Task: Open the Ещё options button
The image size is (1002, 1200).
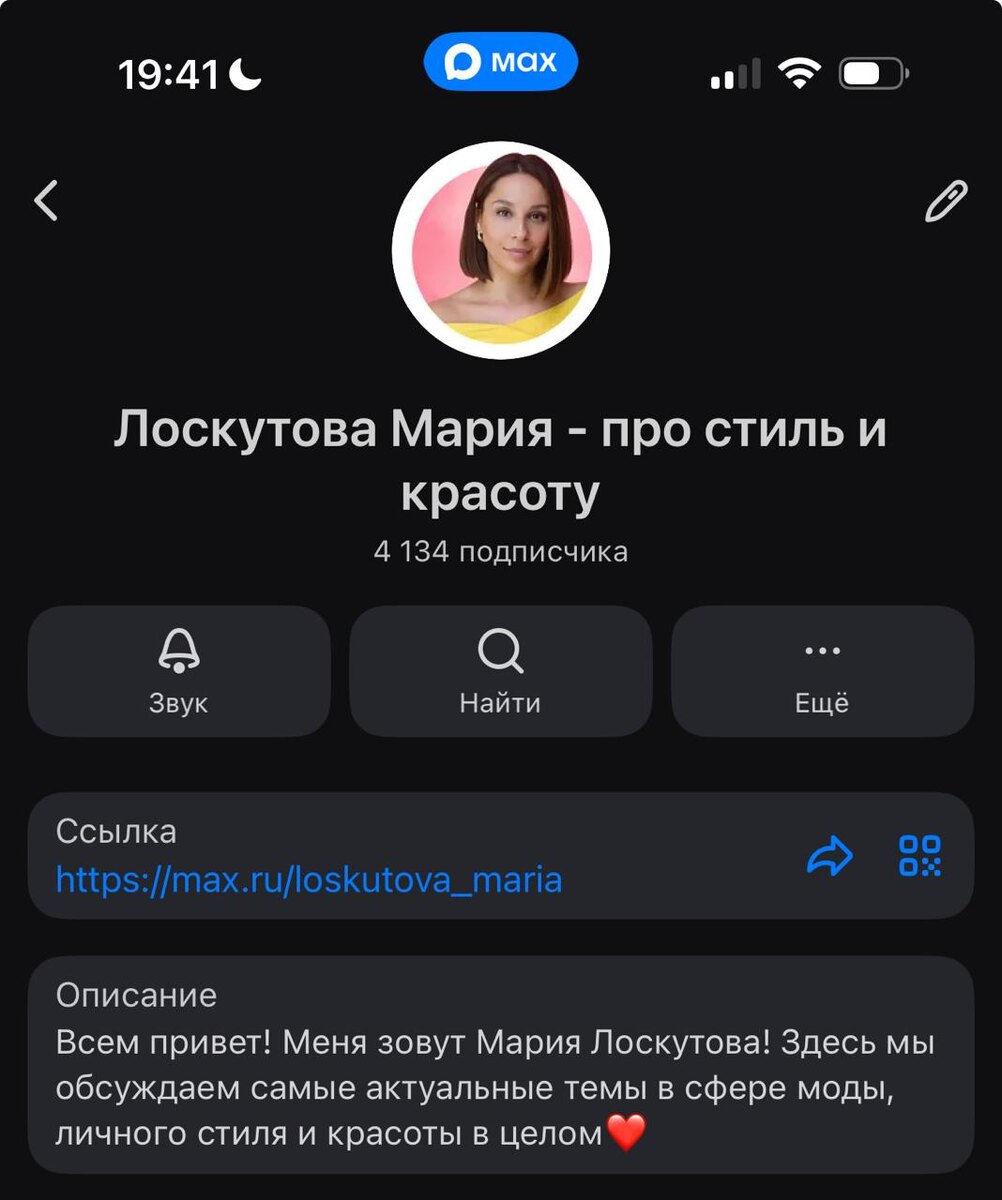Action: [x=822, y=671]
